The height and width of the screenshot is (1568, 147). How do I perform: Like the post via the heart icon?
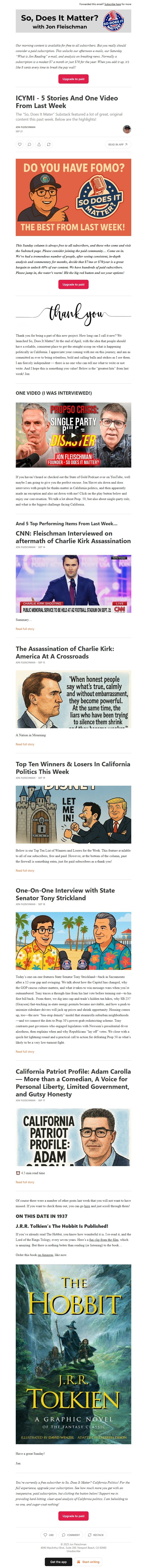click(20, 144)
